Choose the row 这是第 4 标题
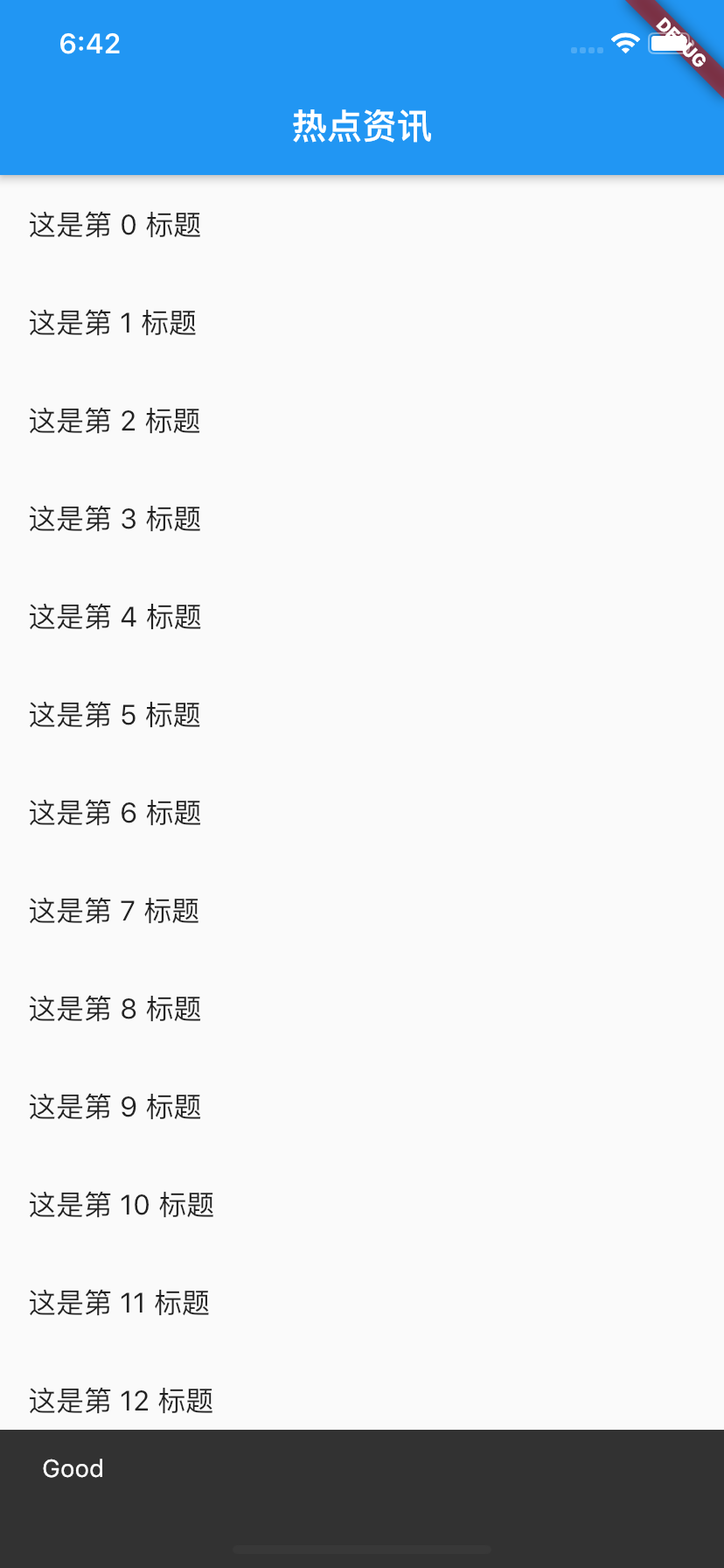Image resolution: width=724 pixels, height=1568 pixels. 115,617
